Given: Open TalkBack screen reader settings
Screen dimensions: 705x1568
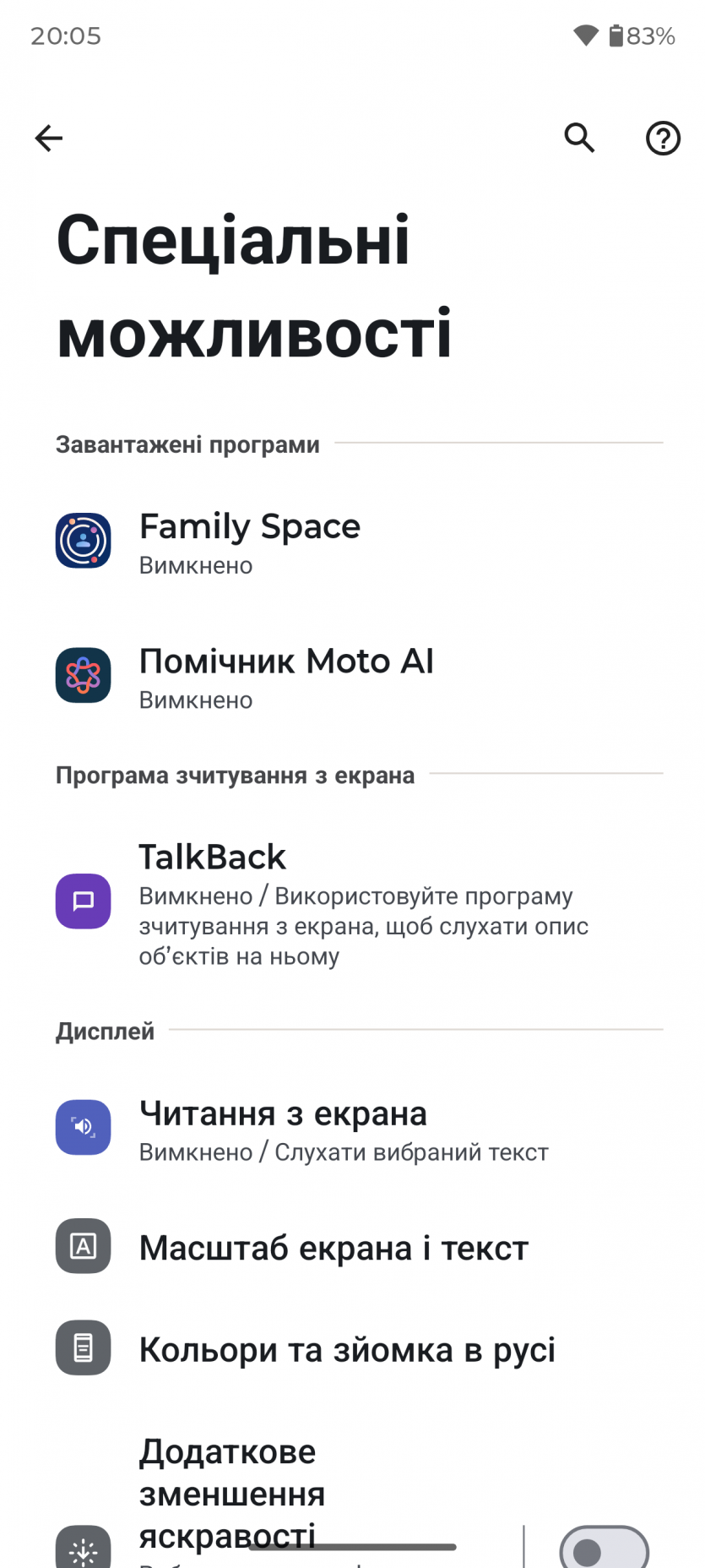Looking at the screenshot, I should tap(363, 901).
